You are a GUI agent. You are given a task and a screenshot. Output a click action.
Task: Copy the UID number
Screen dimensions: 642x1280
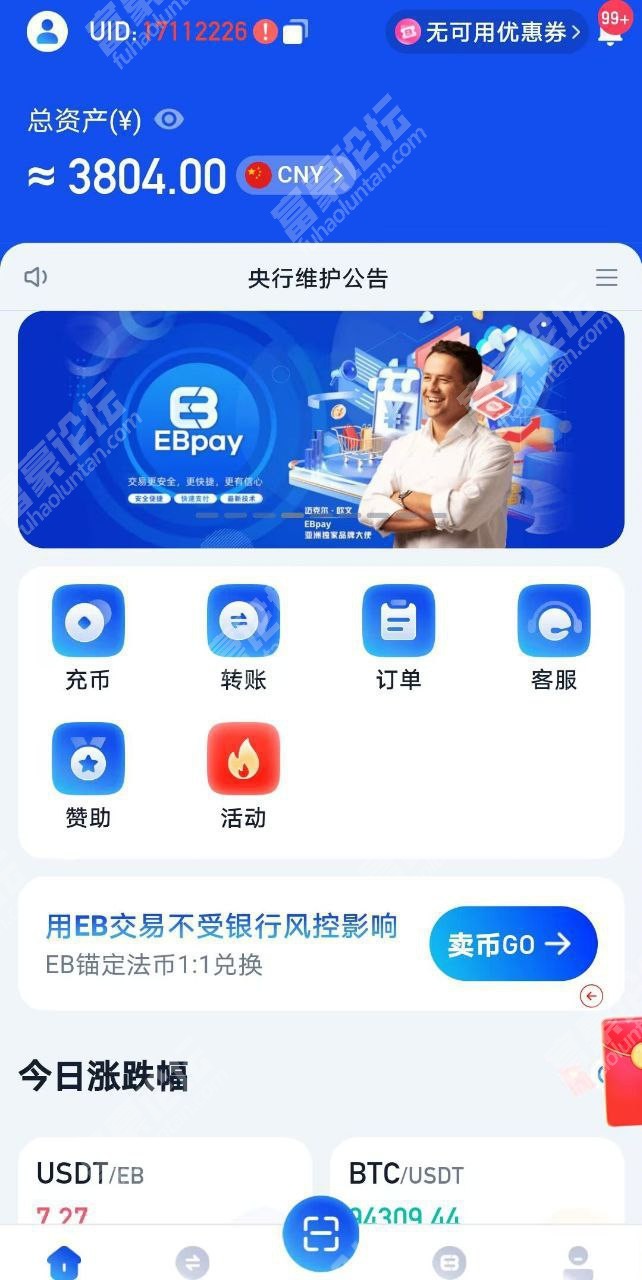point(295,32)
